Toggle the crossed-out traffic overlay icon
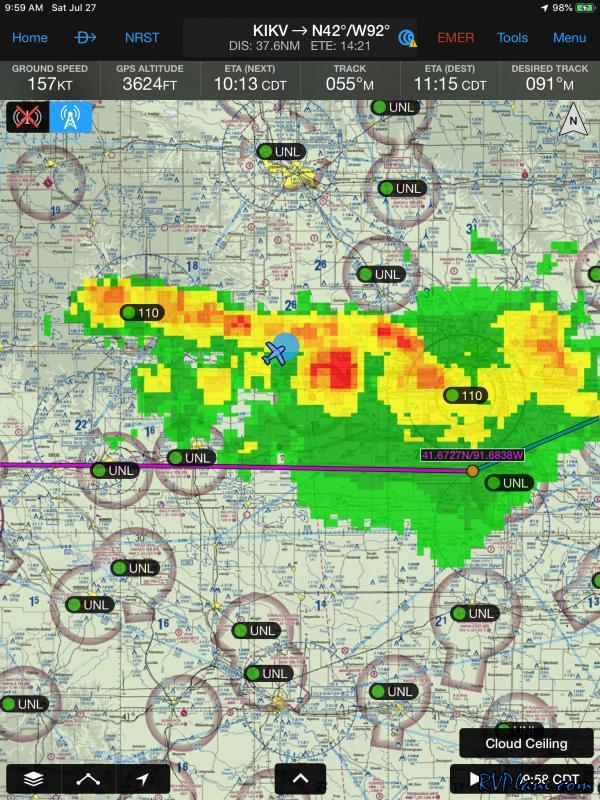This screenshot has width=600, height=800. pos(27,117)
